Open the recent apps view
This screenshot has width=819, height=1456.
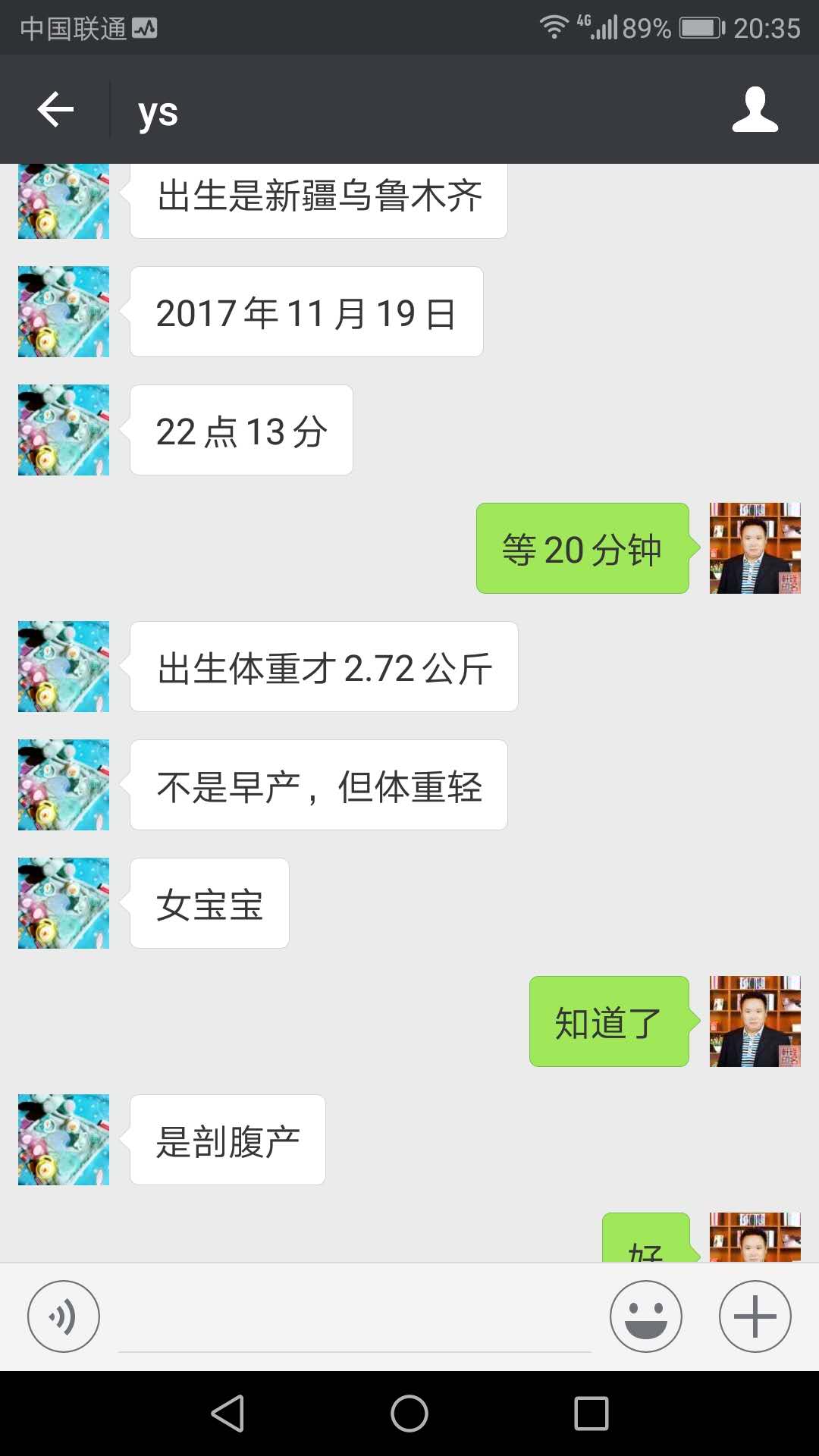[x=591, y=1414]
